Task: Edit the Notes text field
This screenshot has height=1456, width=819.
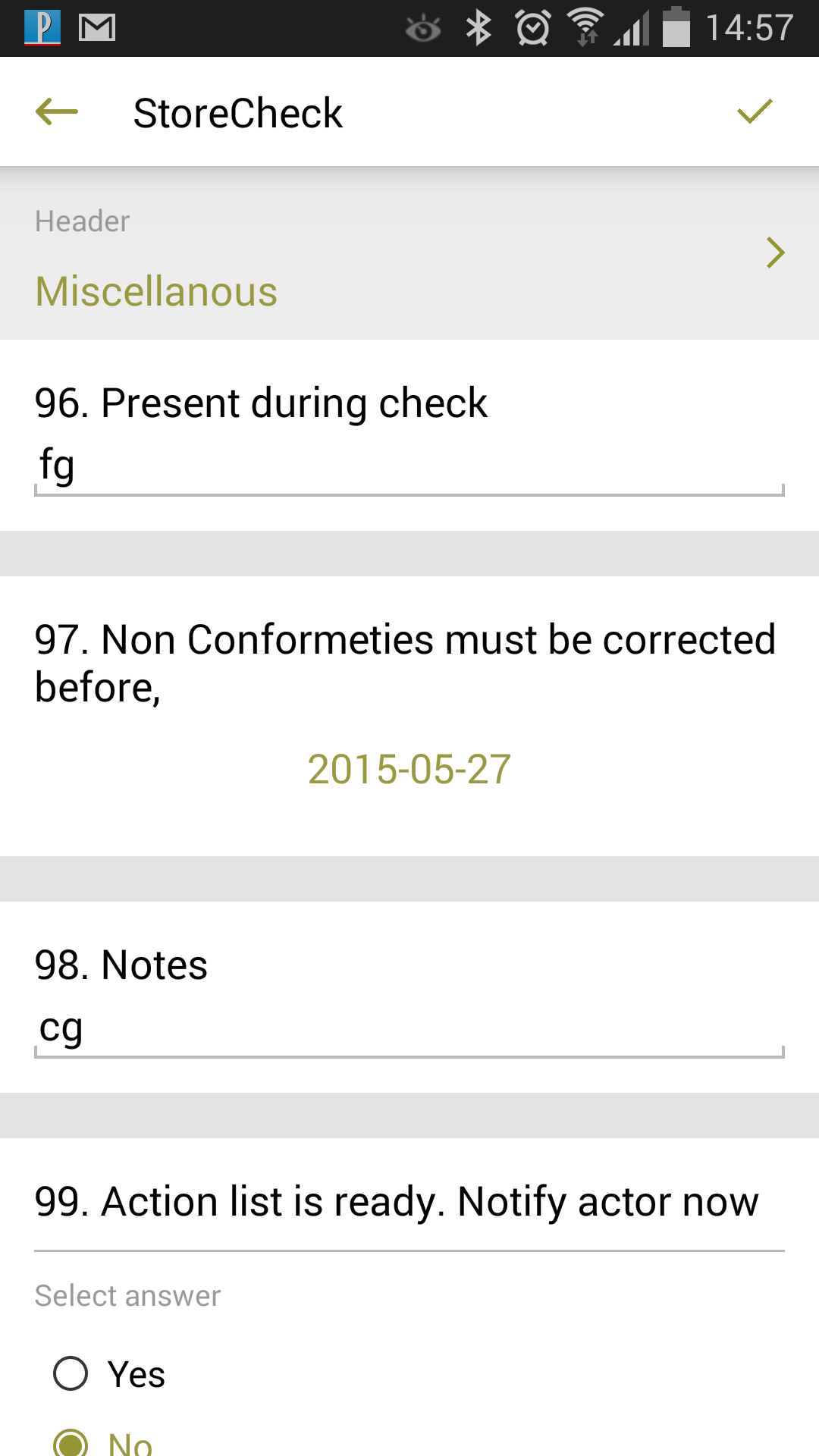Action: (409, 1029)
